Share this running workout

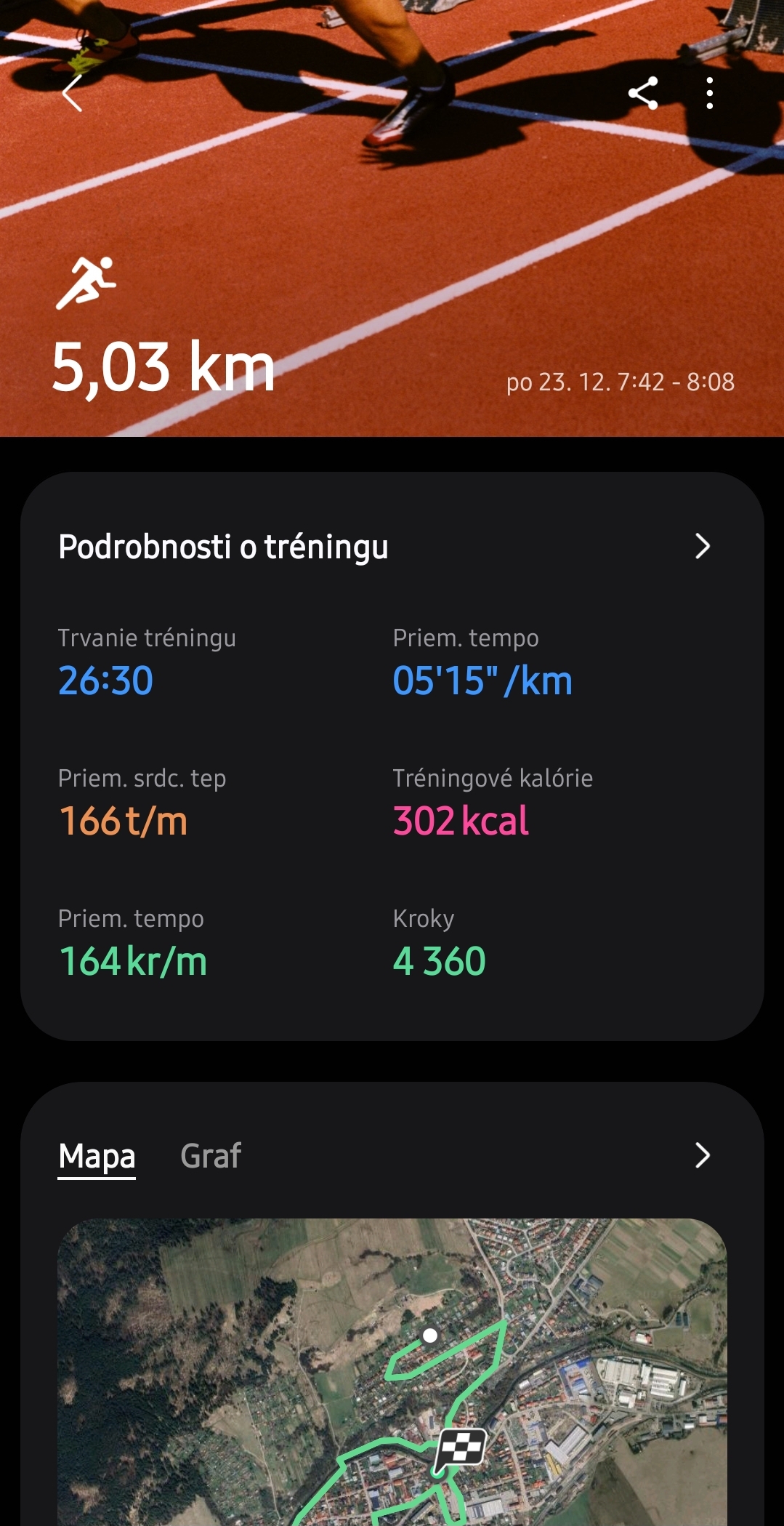tap(643, 94)
